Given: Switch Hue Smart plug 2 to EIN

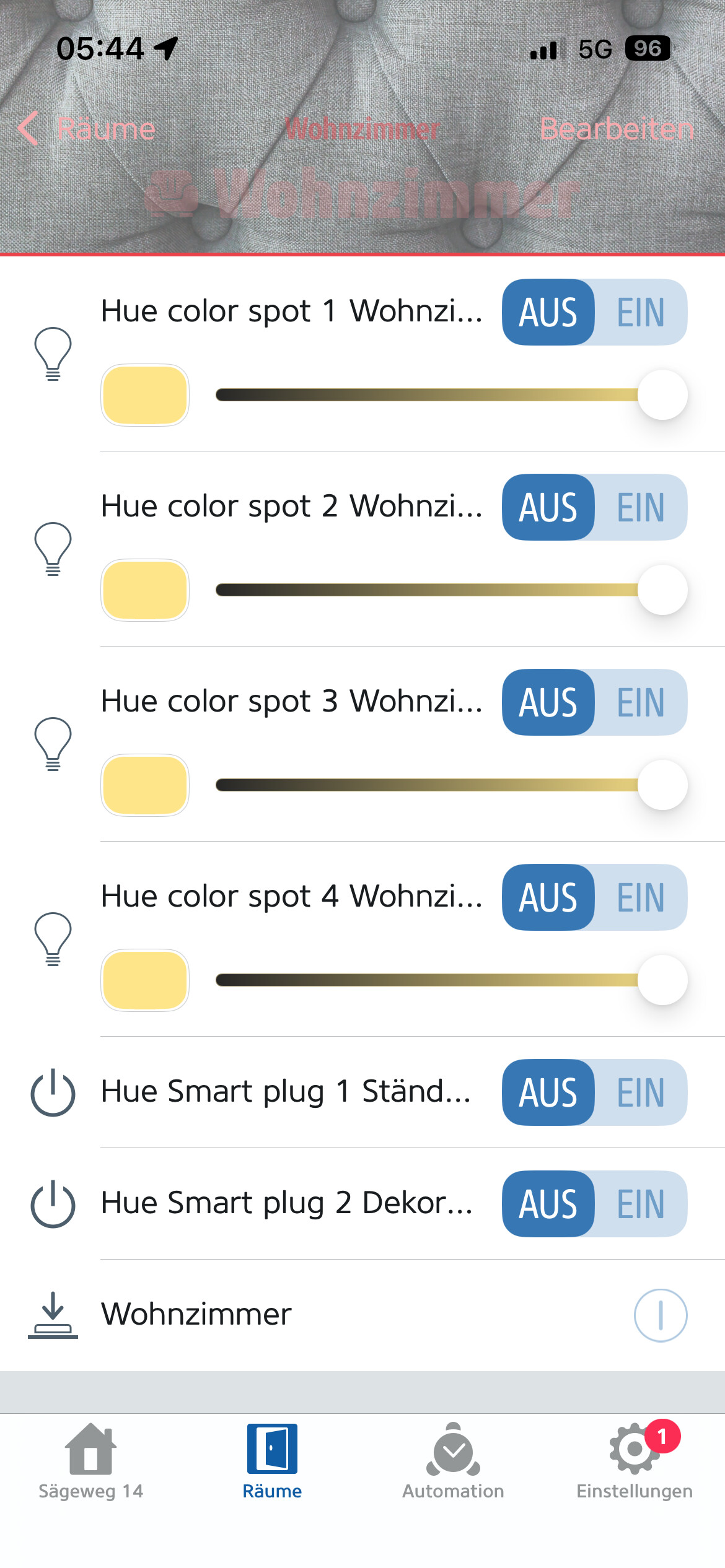Looking at the screenshot, I should coord(641,1204).
